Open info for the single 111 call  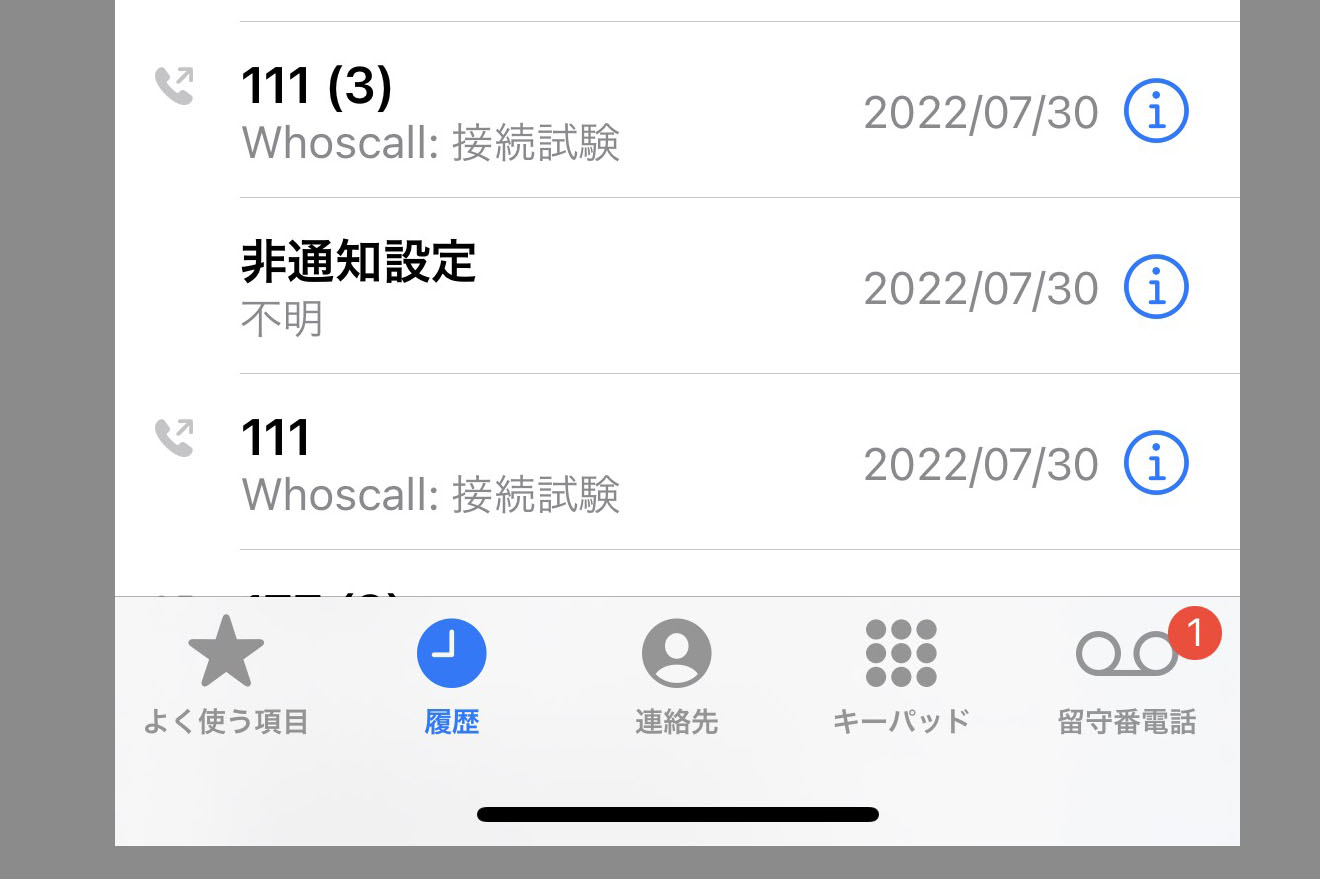1156,463
